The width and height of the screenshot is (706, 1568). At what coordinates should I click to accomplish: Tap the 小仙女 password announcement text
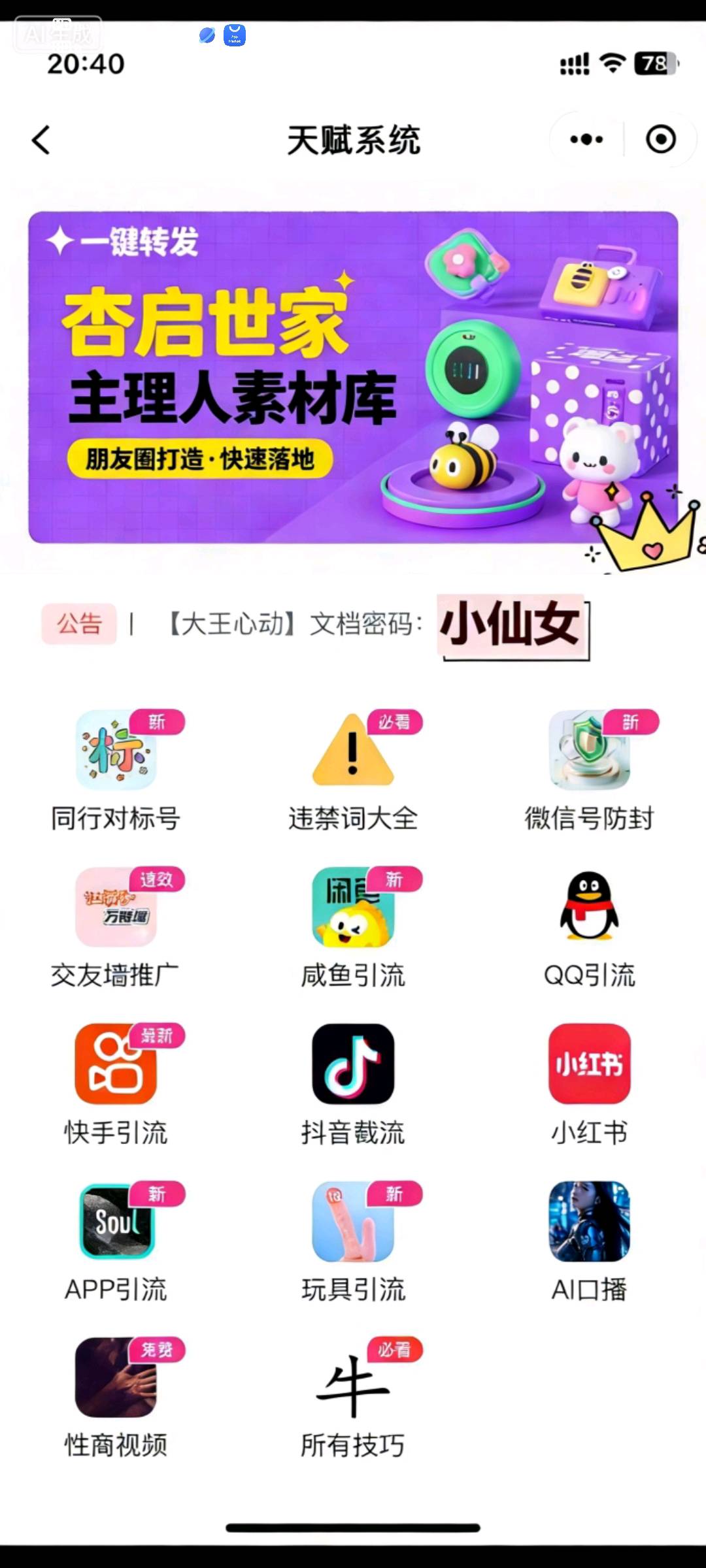coord(513,625)
